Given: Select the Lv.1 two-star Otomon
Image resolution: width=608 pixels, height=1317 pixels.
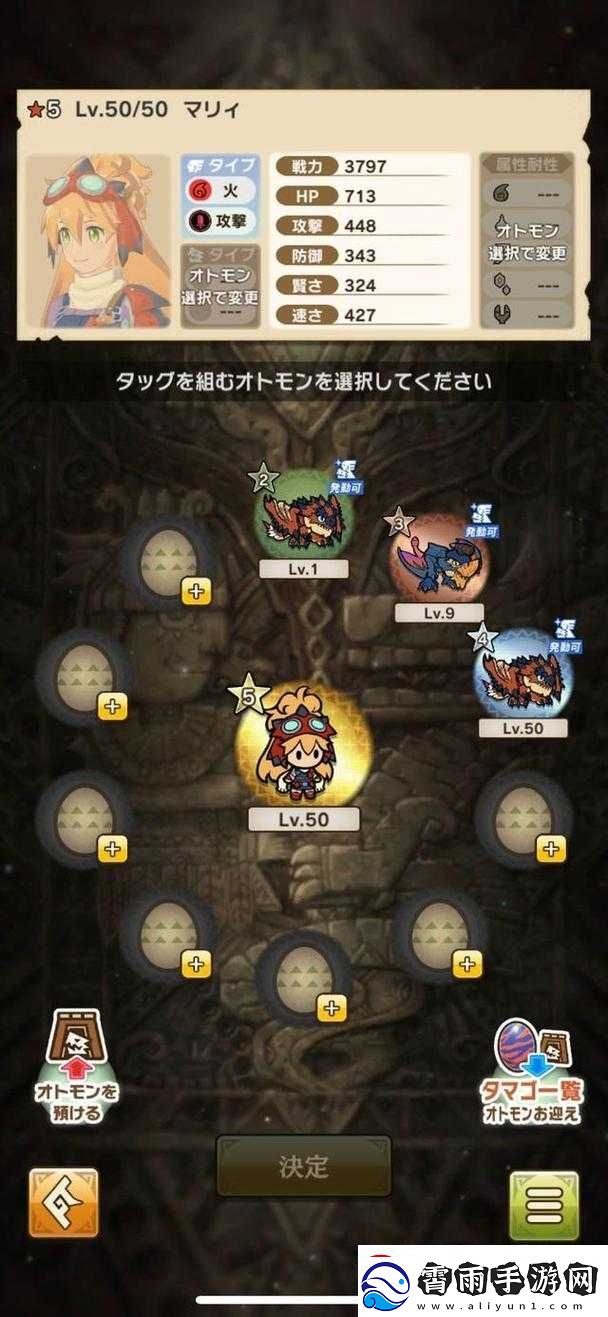Looking at the screenshot, I should click(302, 517).
